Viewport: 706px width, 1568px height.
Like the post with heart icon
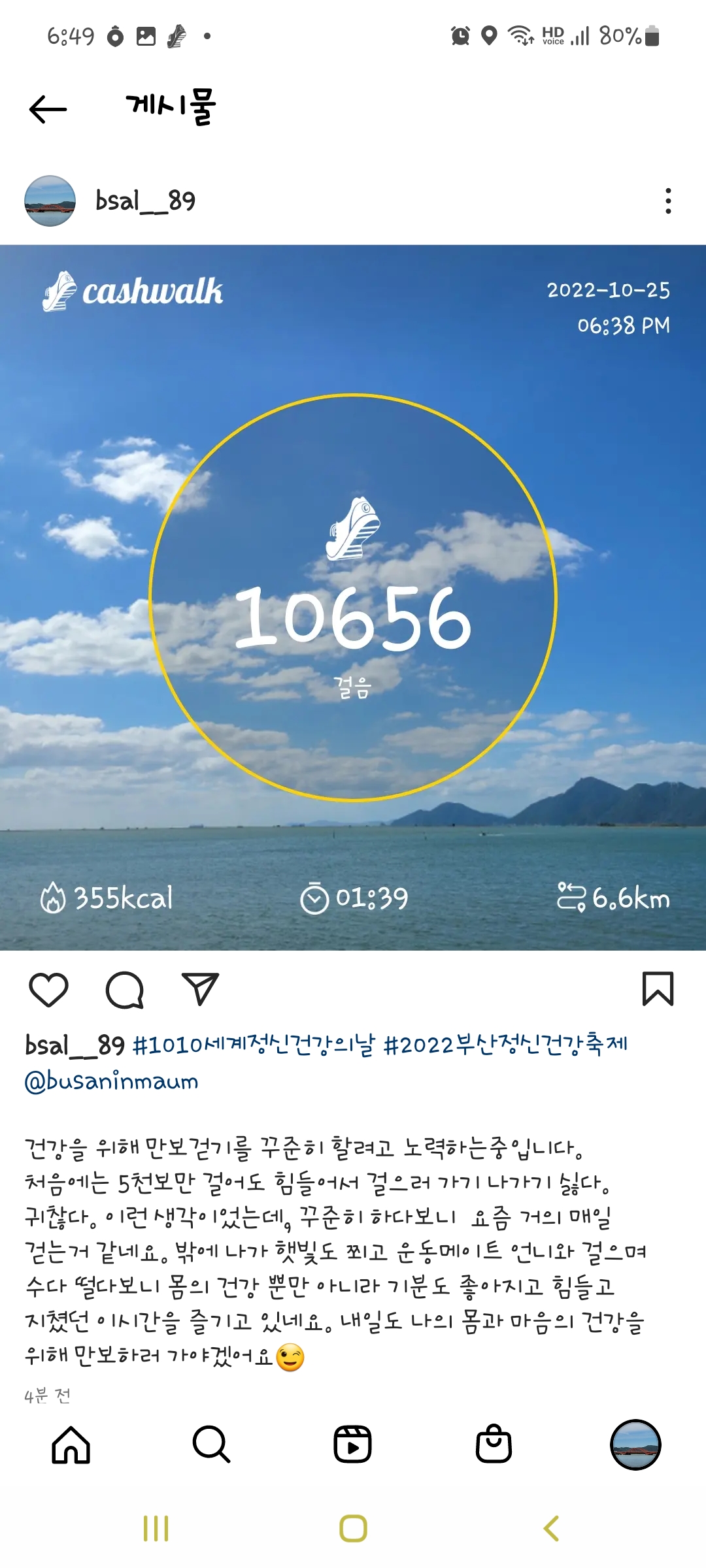[x=49, y=989]
